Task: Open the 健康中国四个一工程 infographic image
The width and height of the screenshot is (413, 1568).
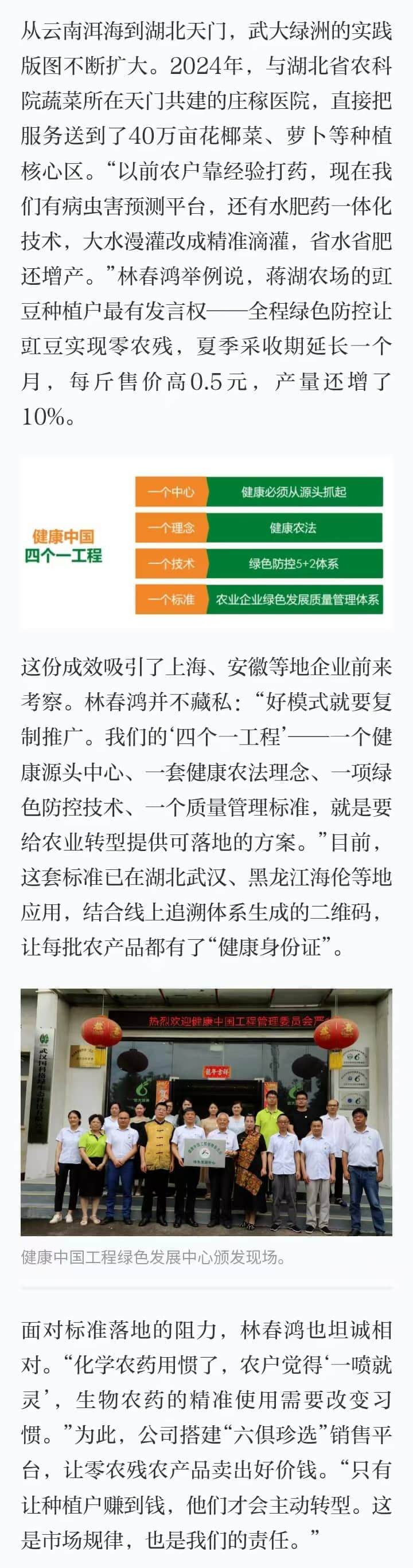Action: (206, 543)
